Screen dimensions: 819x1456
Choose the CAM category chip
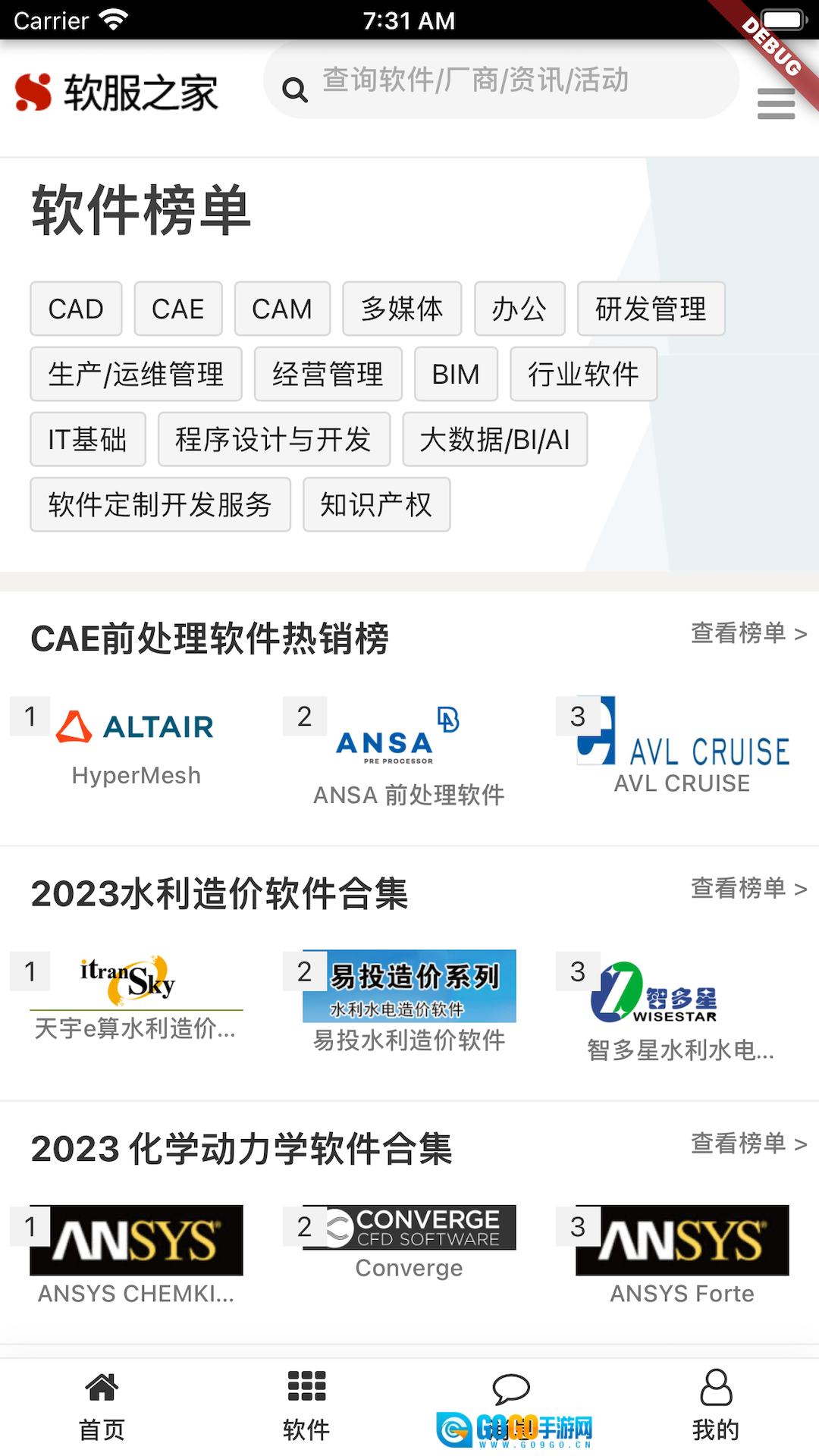click(x=282, y=309)
